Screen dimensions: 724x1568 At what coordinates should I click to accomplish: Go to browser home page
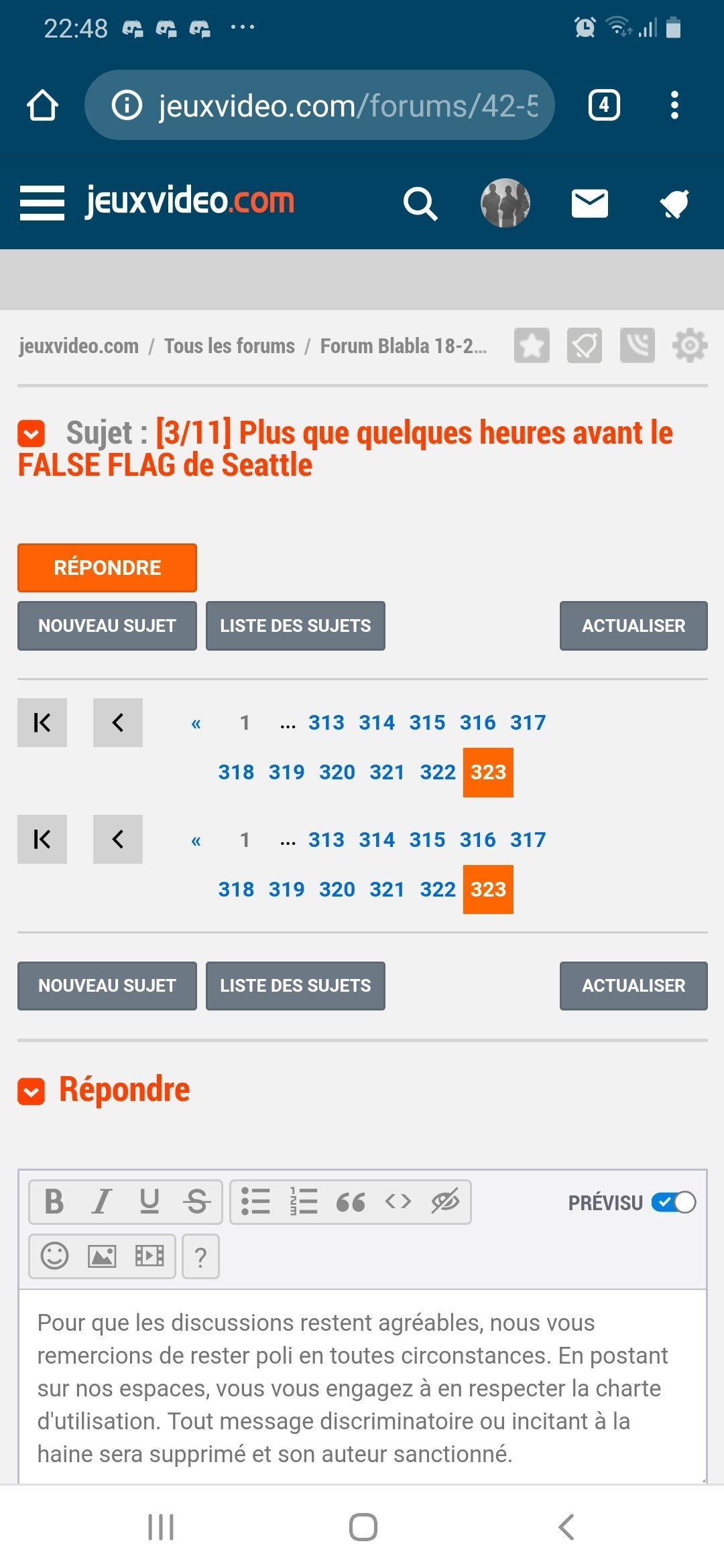click(x=42, y=105)
